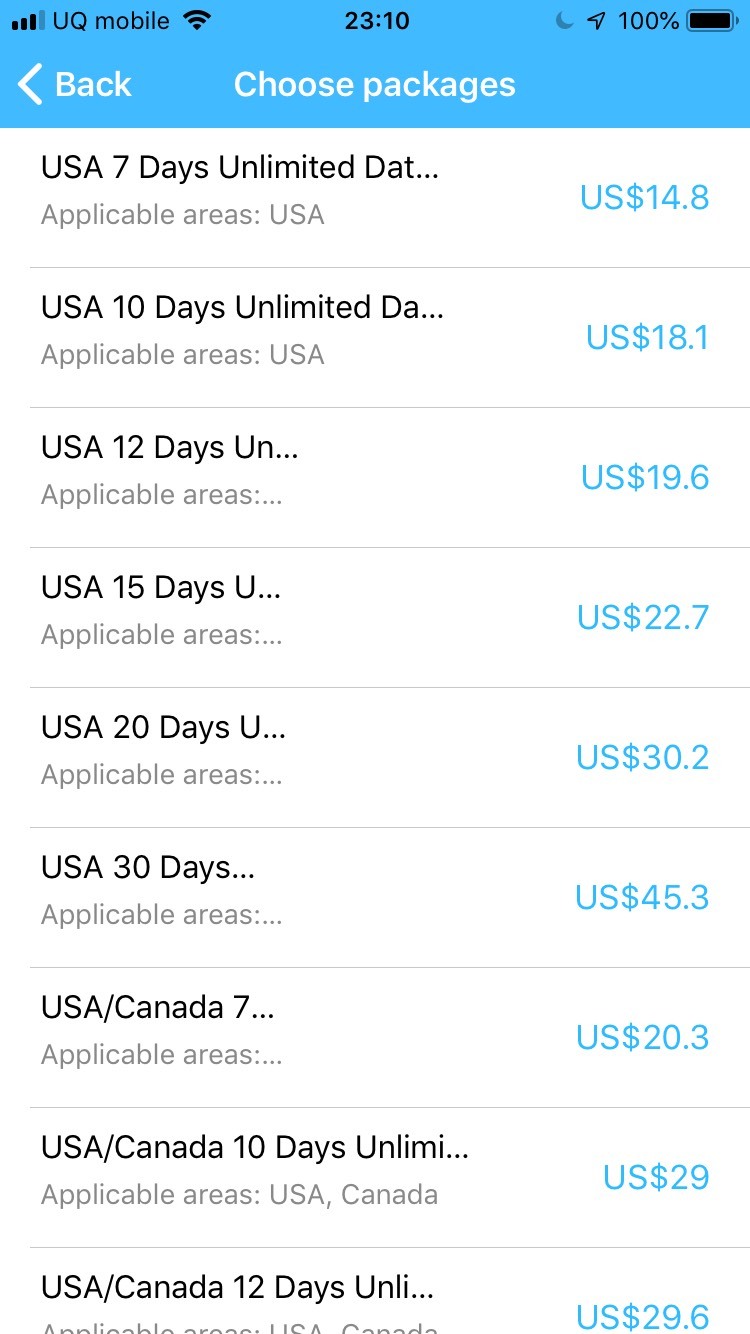The height and width of the screenshot is (1334, 750).
Task: Go back from Choose packages
Action: [75, 85]
